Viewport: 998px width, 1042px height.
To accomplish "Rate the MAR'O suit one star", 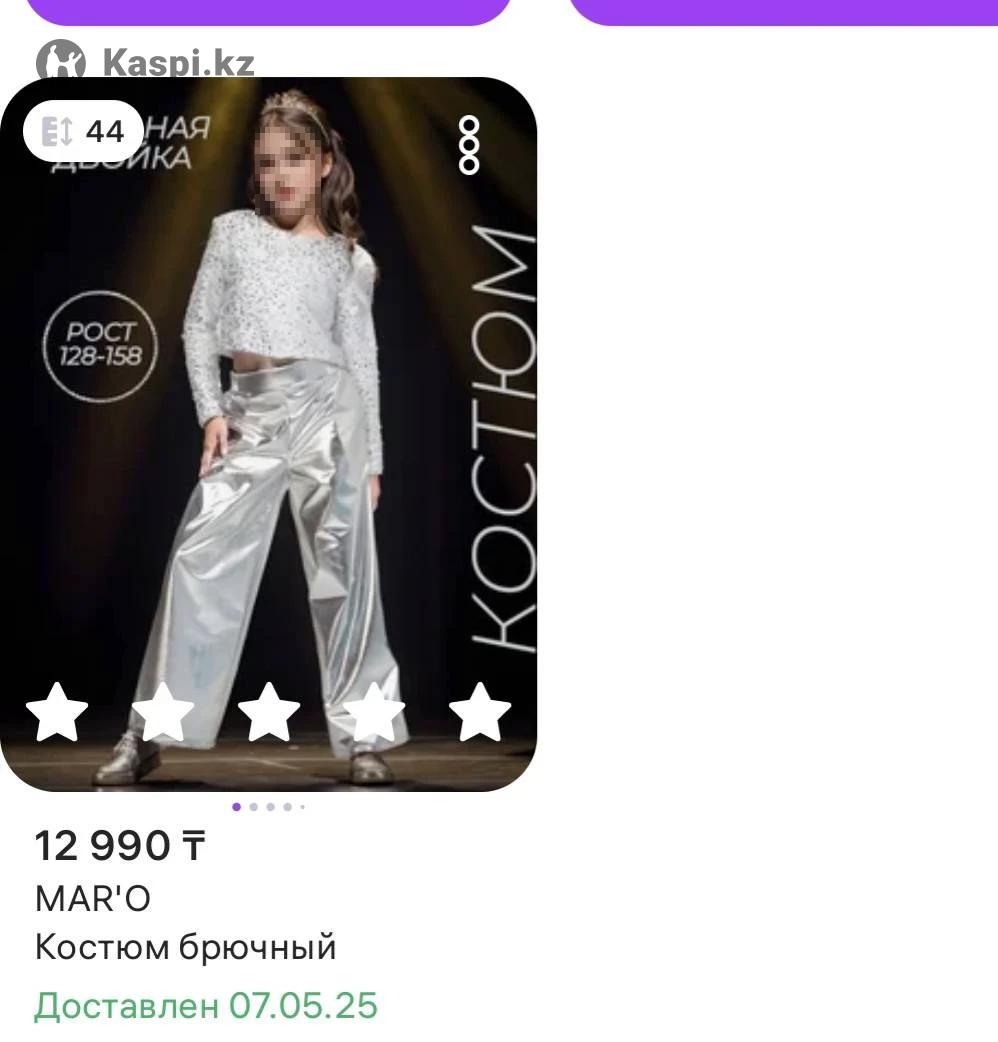I will pos(57,713).
